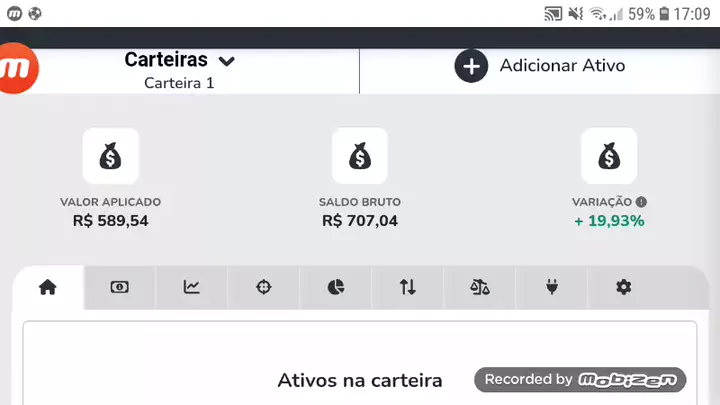Open the up-down arrows tab
This screenshot has height=405, width=720.
click(407, 288)
